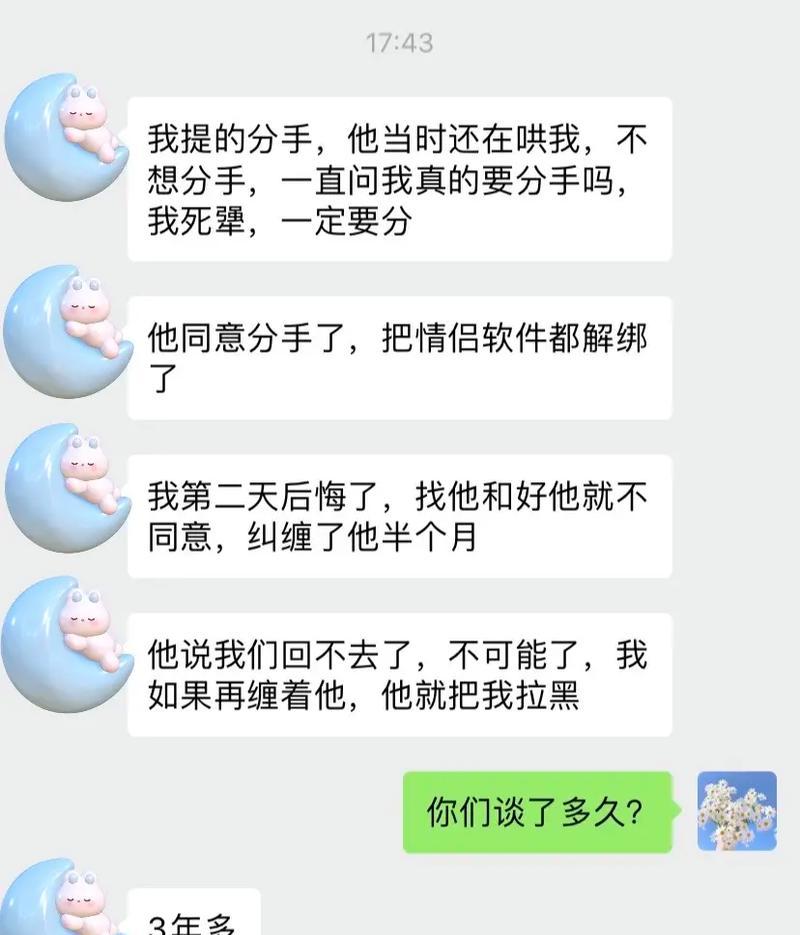Open flower avatar beside "你们谈了多久?" message
The image size is (800, 935).
tap(737, 811)
